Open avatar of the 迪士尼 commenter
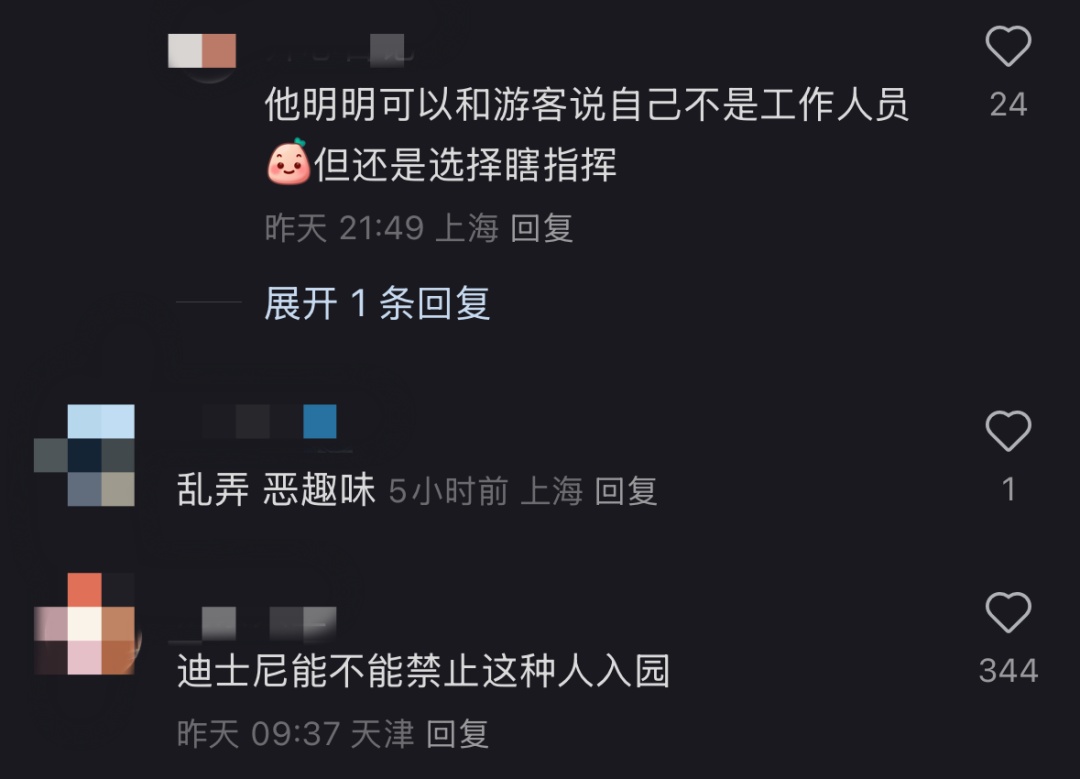This screenshot has width=1080, height=779. [85, 624]
